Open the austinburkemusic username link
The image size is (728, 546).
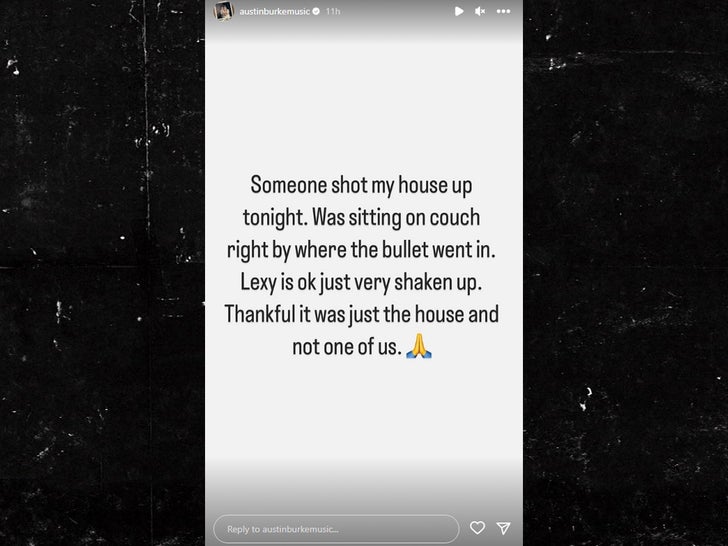pos(276,11)
